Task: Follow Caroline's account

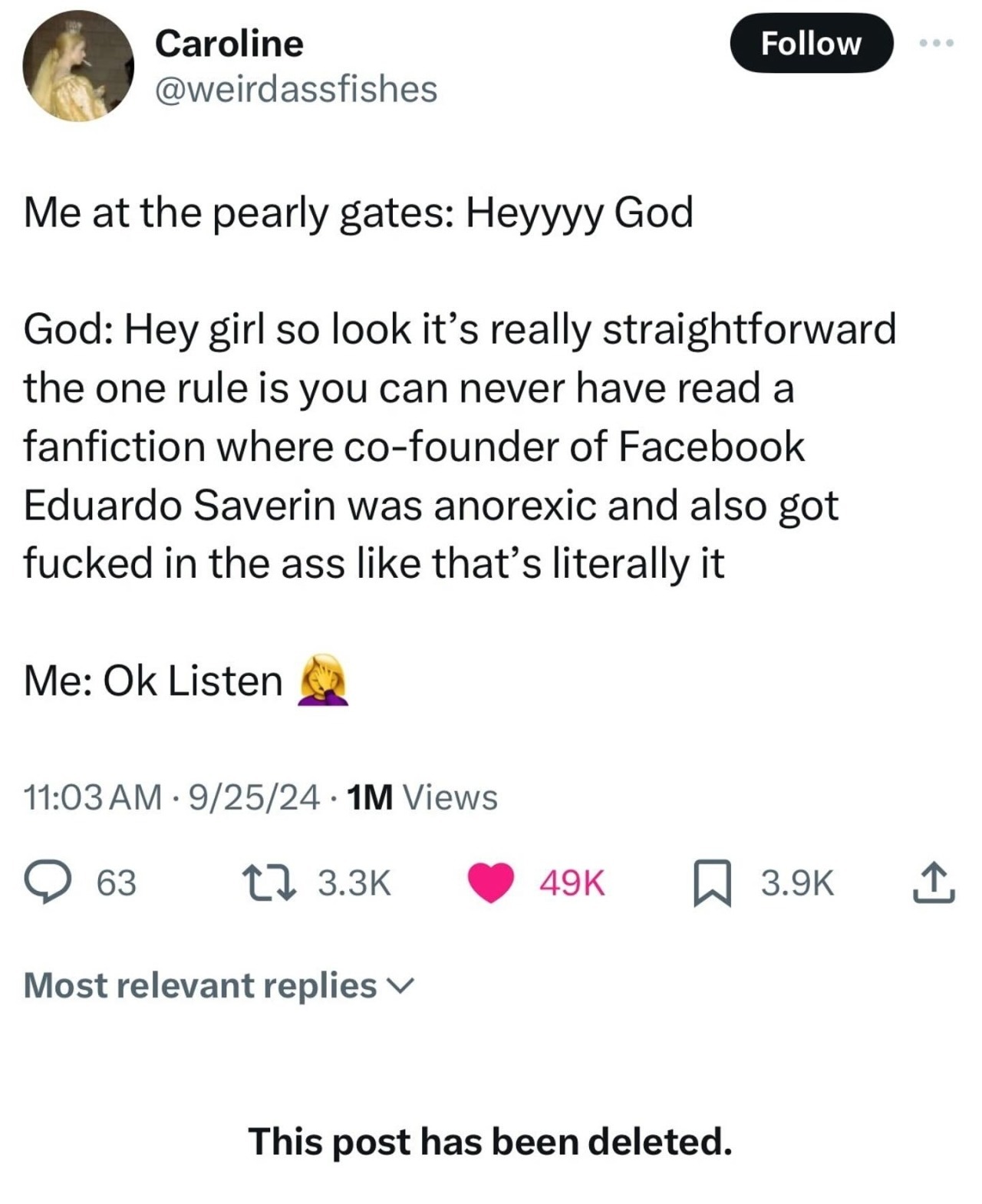Action: (x=810, y=43)
